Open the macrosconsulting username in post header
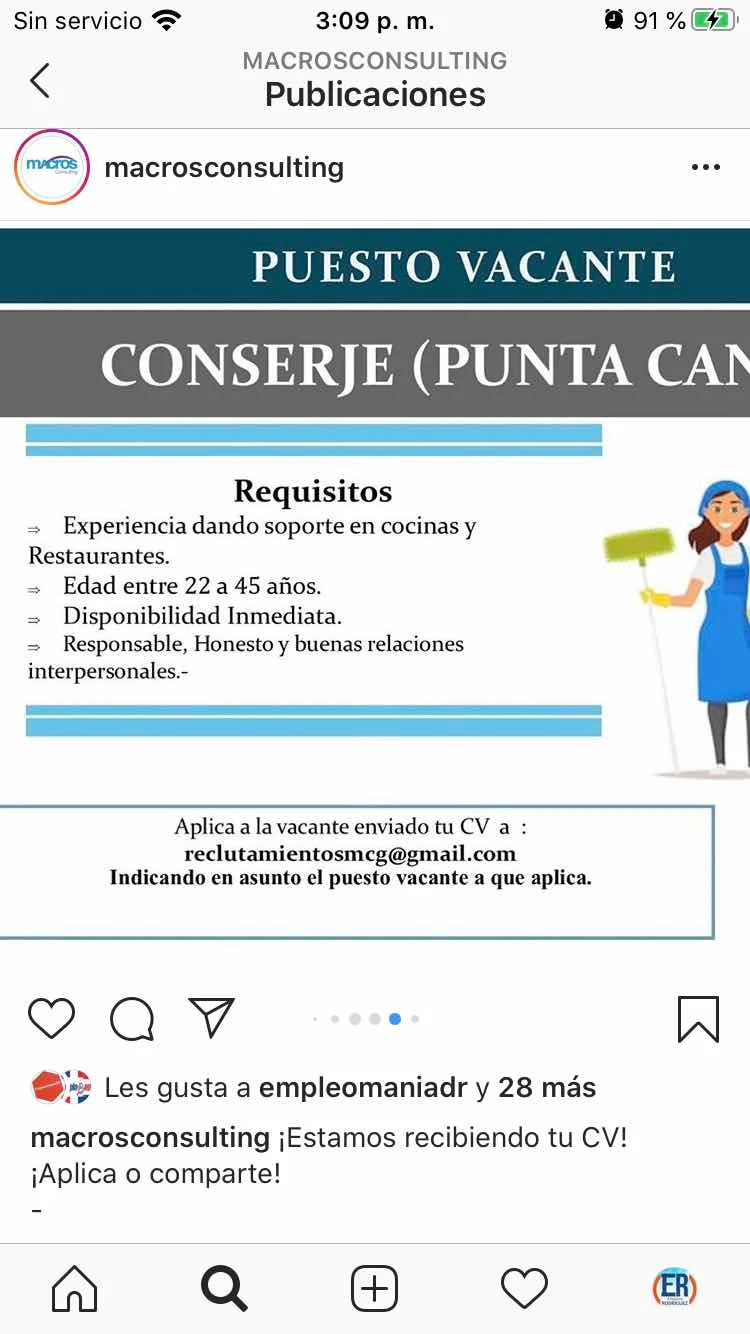Image resolution: width=750 pixels, height=1334 pixels. click(x=224, y=167)
